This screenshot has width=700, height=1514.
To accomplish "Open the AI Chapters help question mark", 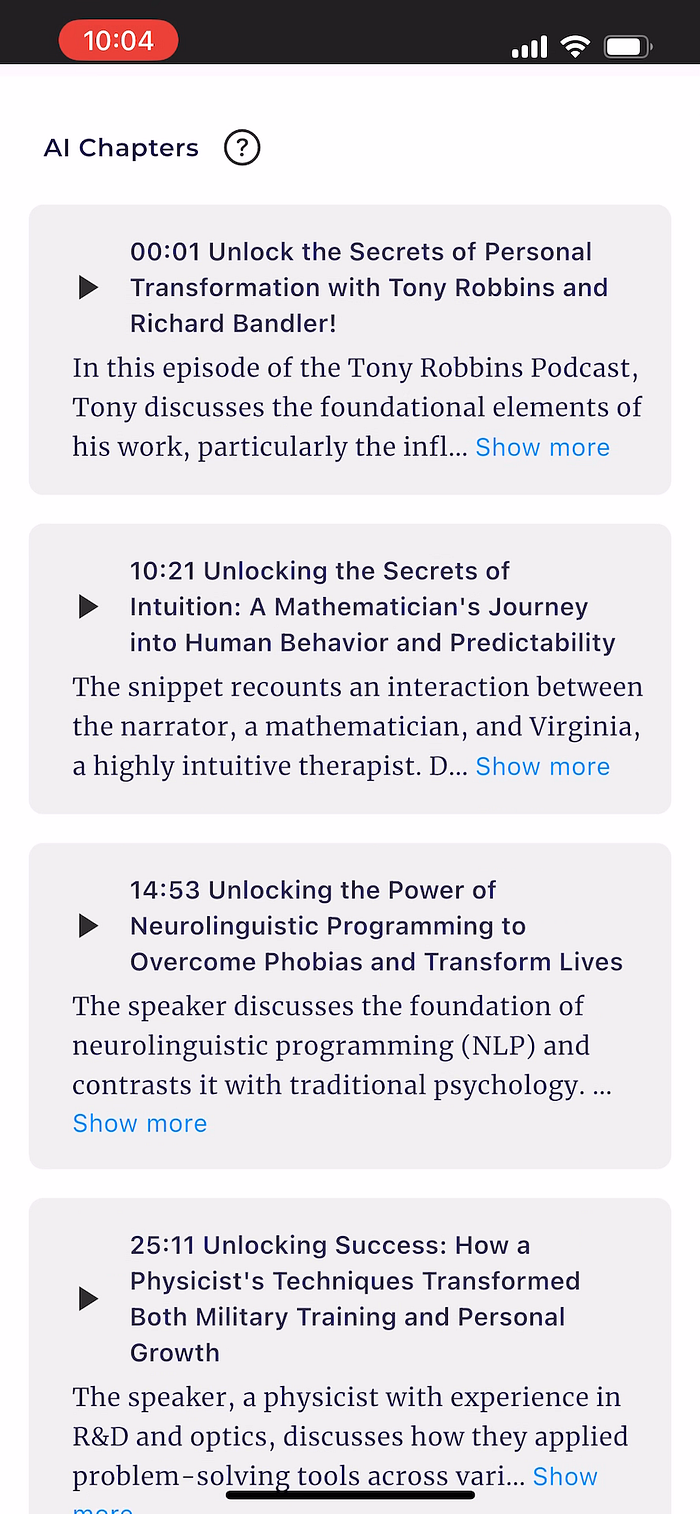I will click(x=242, y=148).
